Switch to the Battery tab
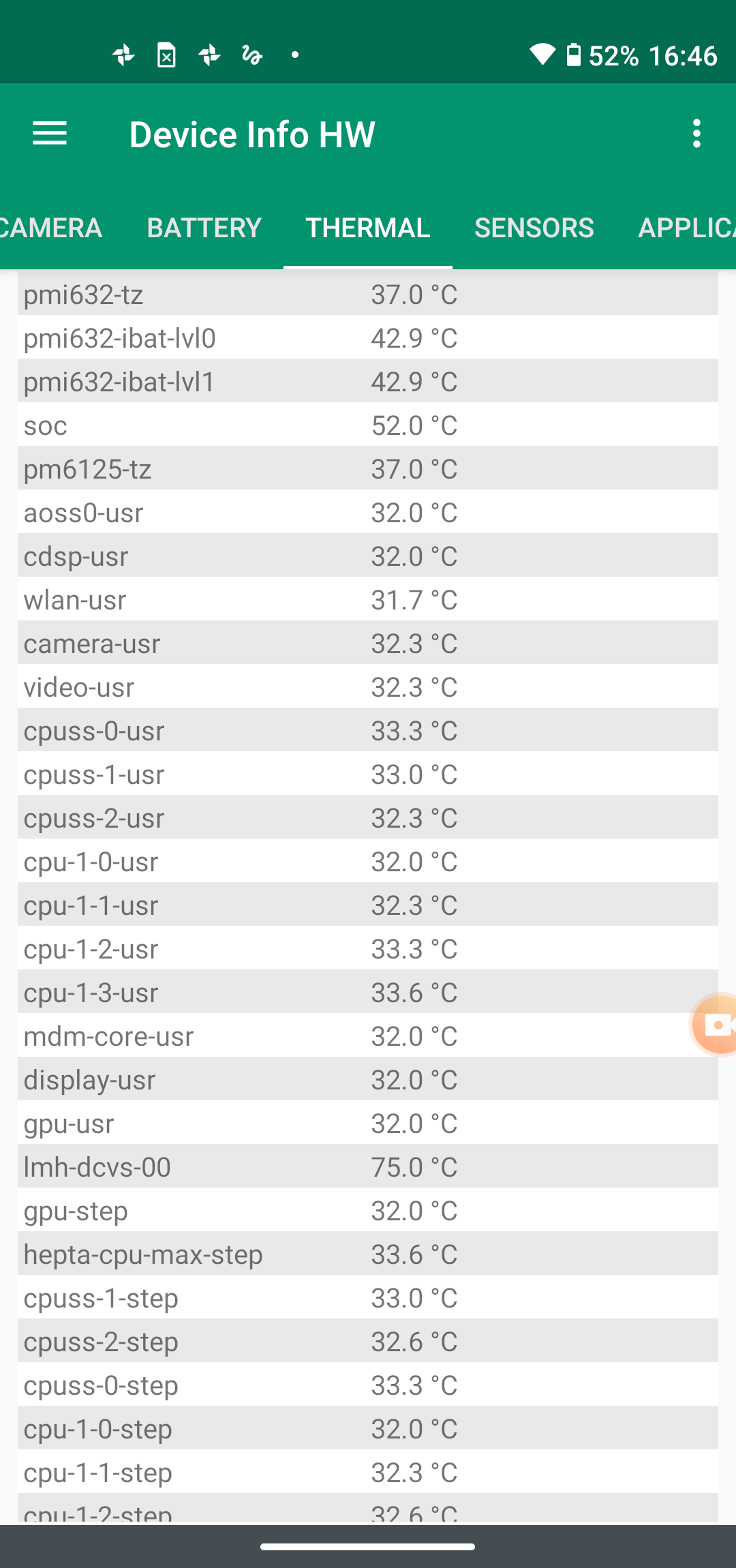This screenshot has height=1568, width=736. point(204,228)
